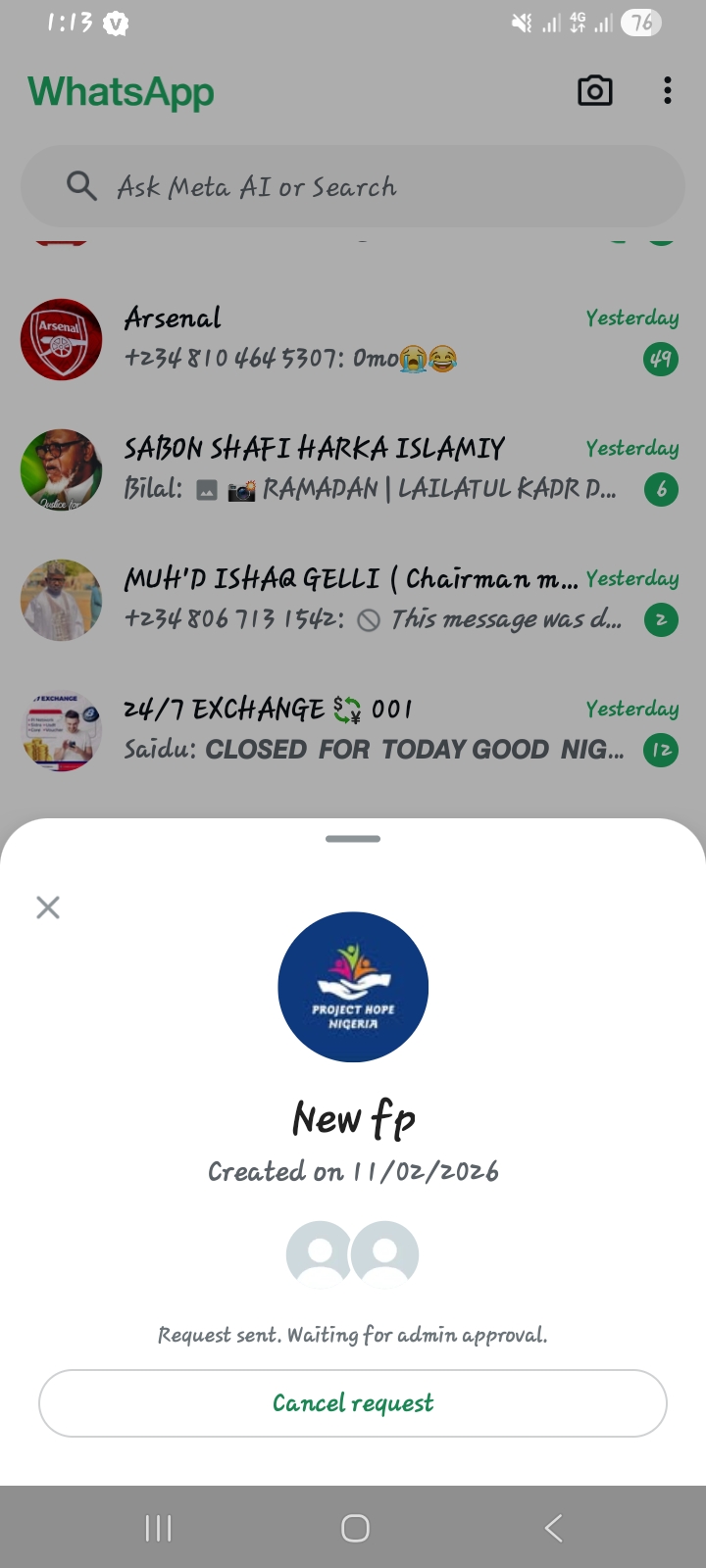Close the New fp group sheet

click(x=48, y=907)
